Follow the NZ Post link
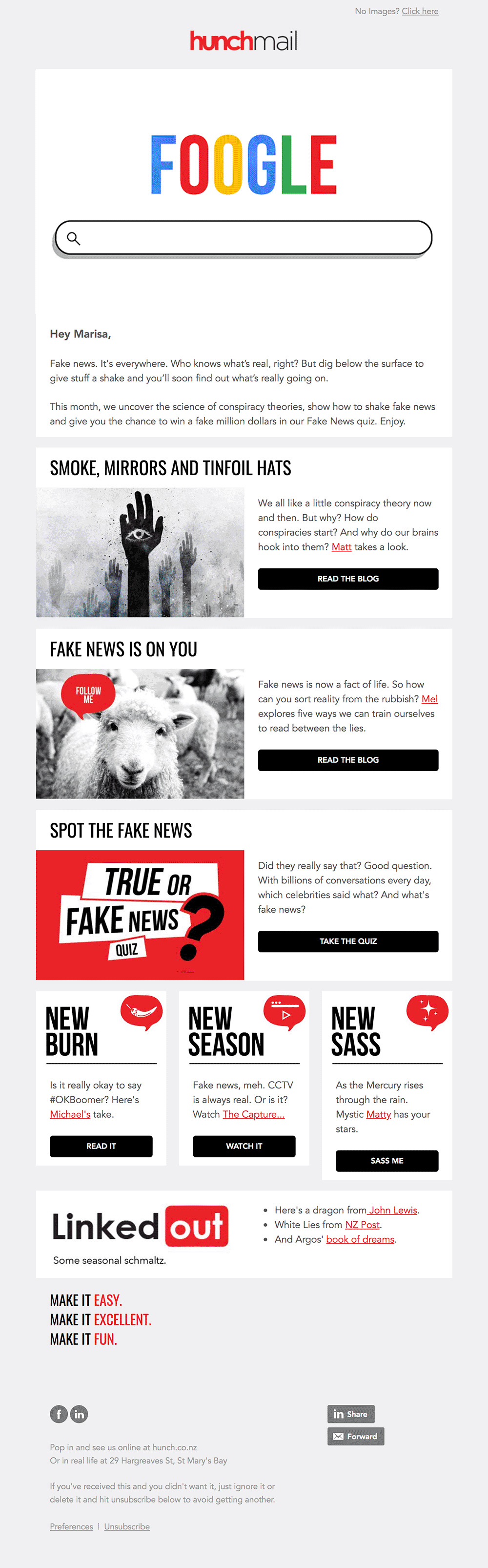This screenshot has width=488, height=1568. tap(362, 1225)
